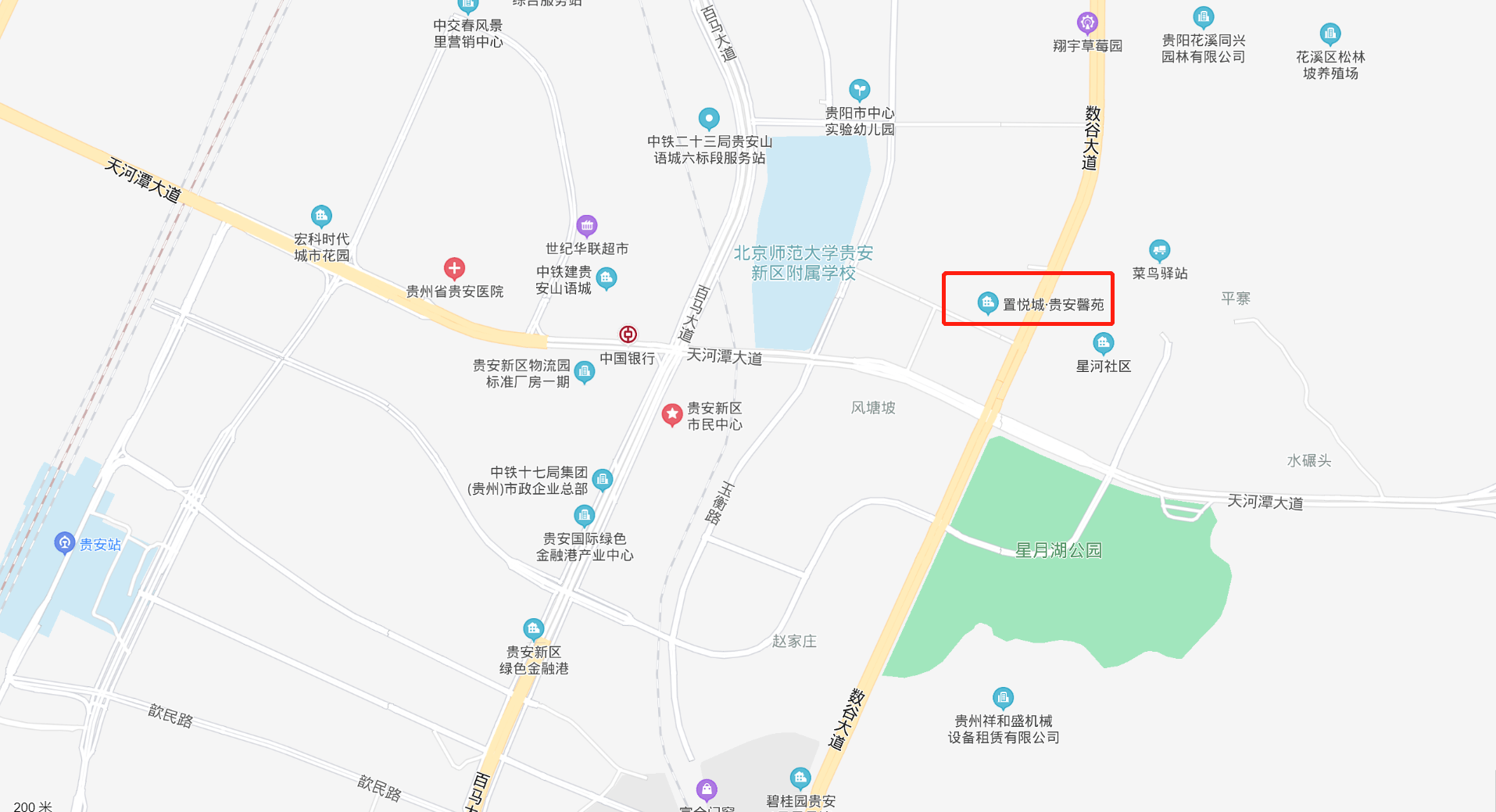Select the 花溪区松林坡养殖场 pin

[1330, 34]
